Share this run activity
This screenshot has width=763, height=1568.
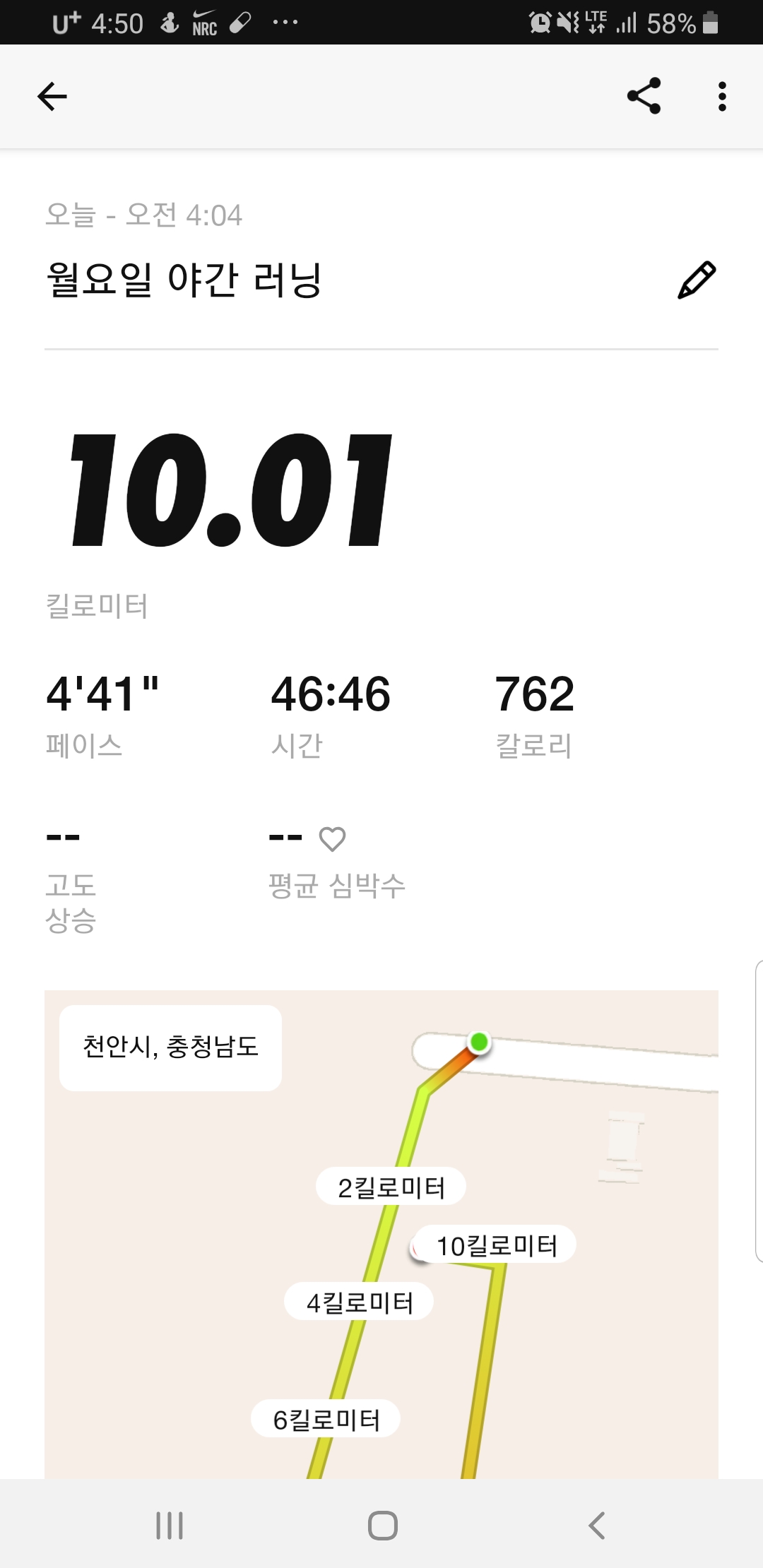[x=644, y=96]
